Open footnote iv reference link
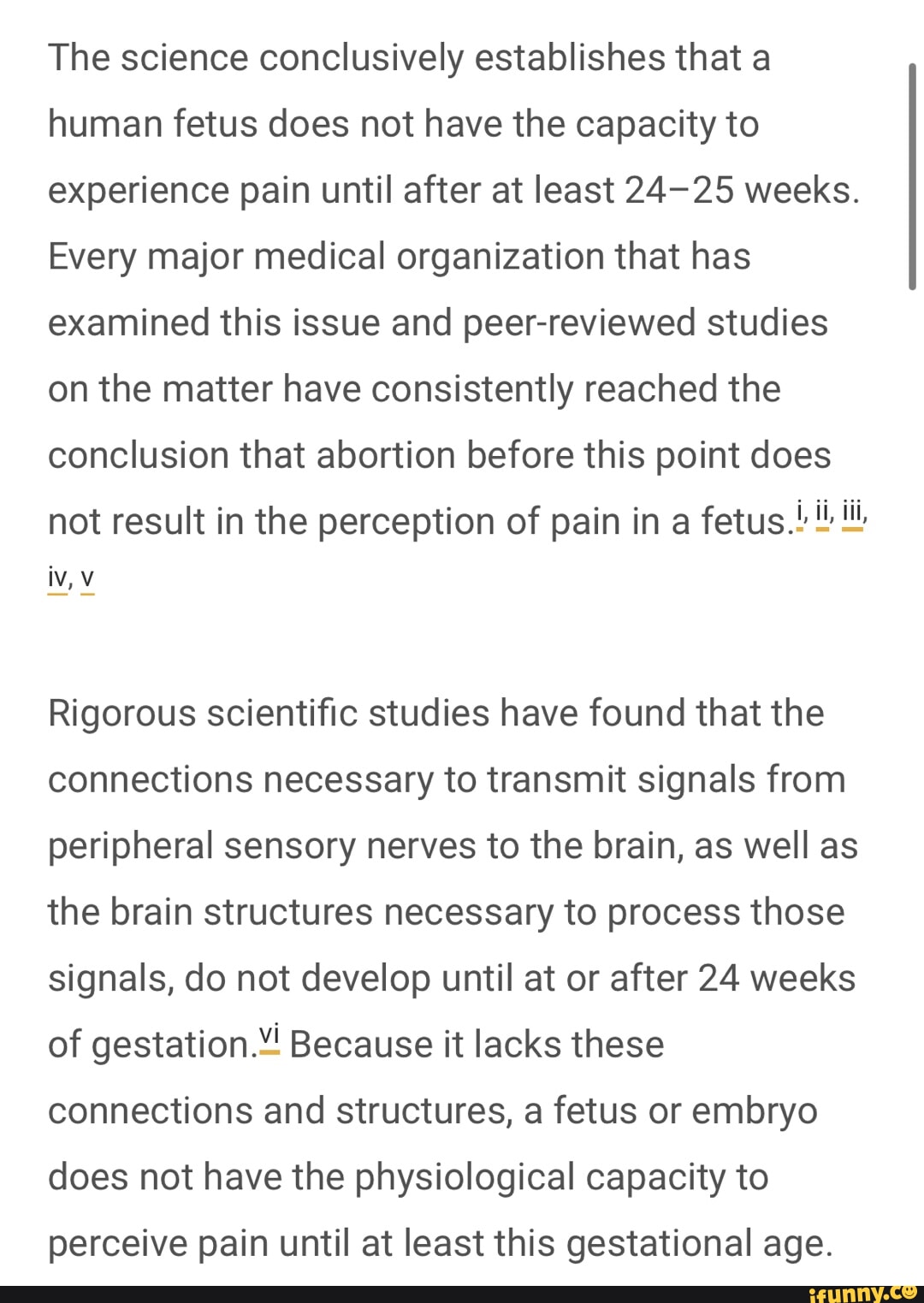The width and height of the screenshot is (924, 1303). tap(57, 580)
